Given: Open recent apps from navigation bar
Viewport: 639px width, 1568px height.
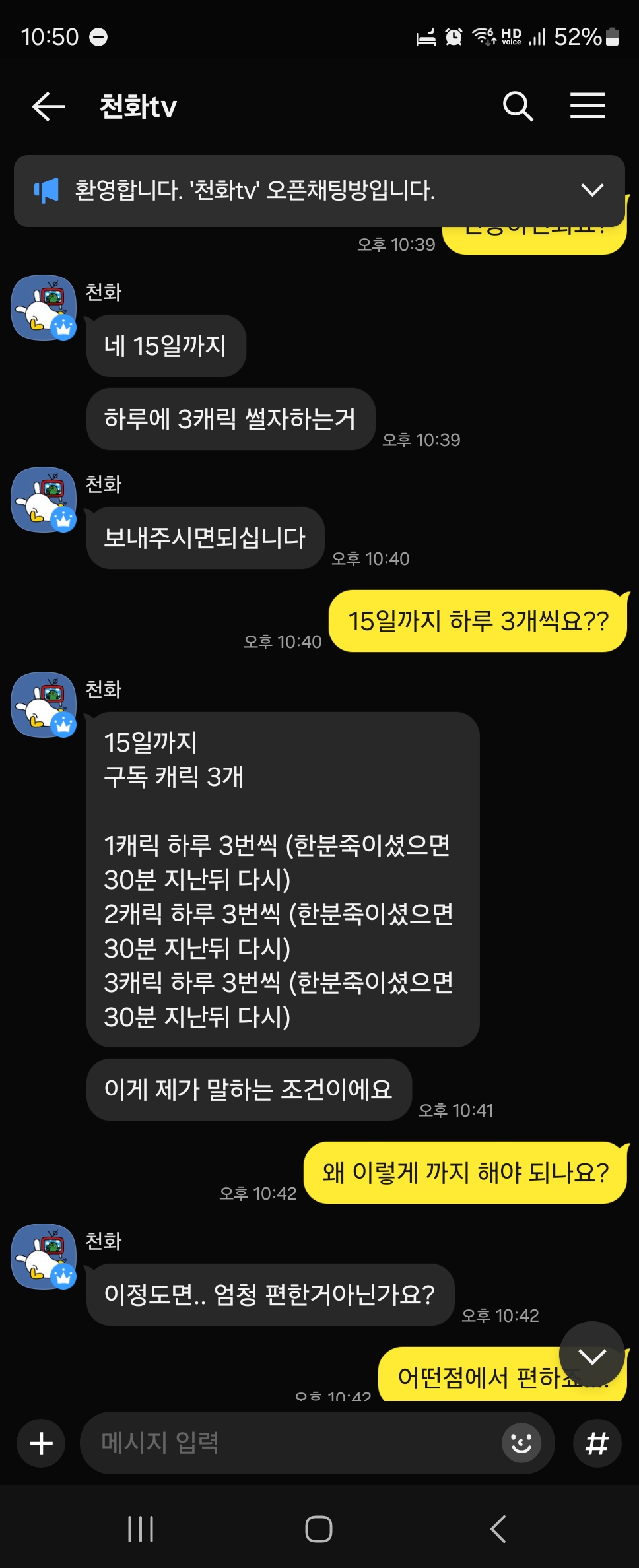Looking at the screenshot, I should 141,1528.
